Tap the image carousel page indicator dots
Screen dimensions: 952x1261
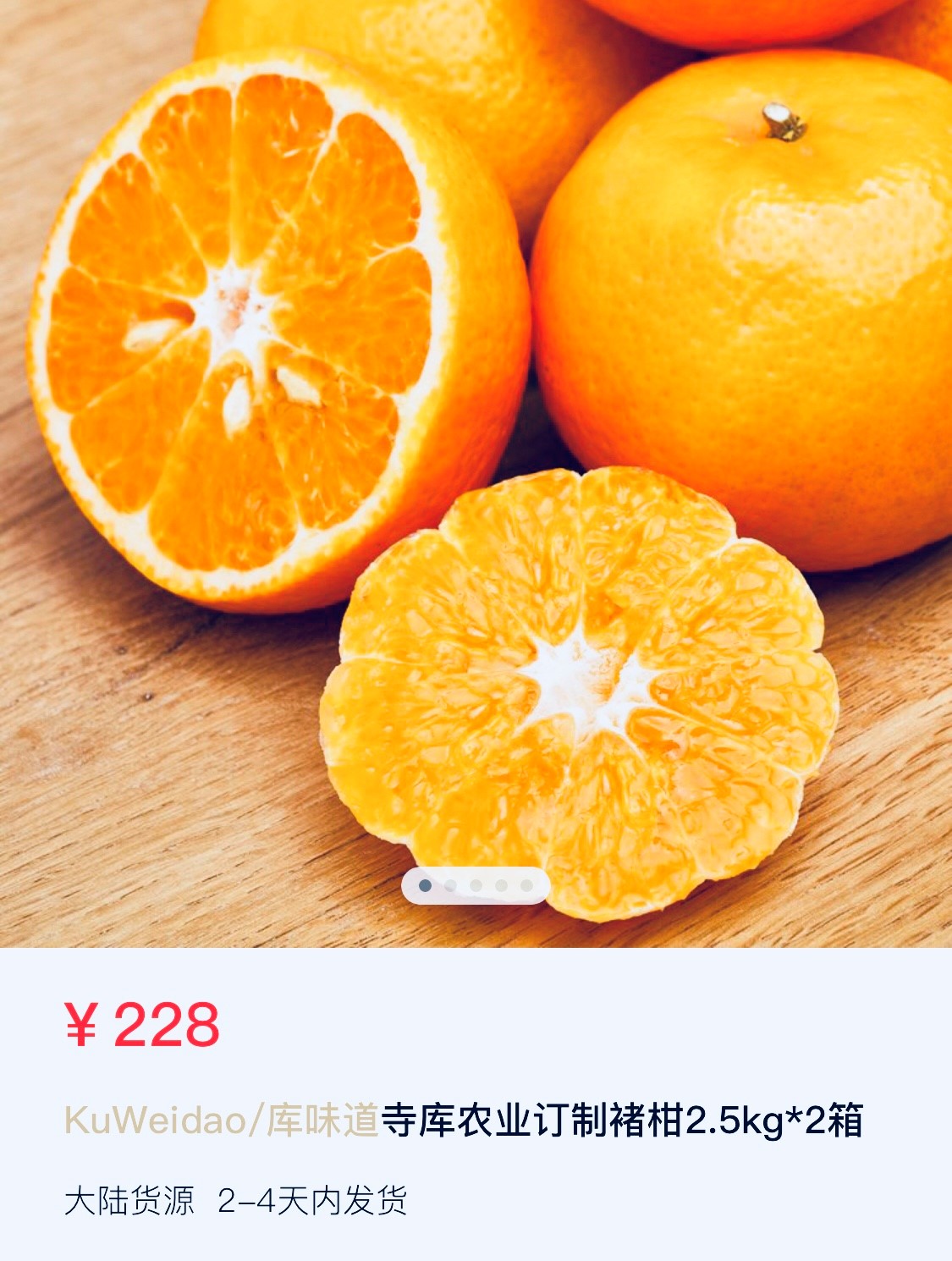(x=476, y=886)
